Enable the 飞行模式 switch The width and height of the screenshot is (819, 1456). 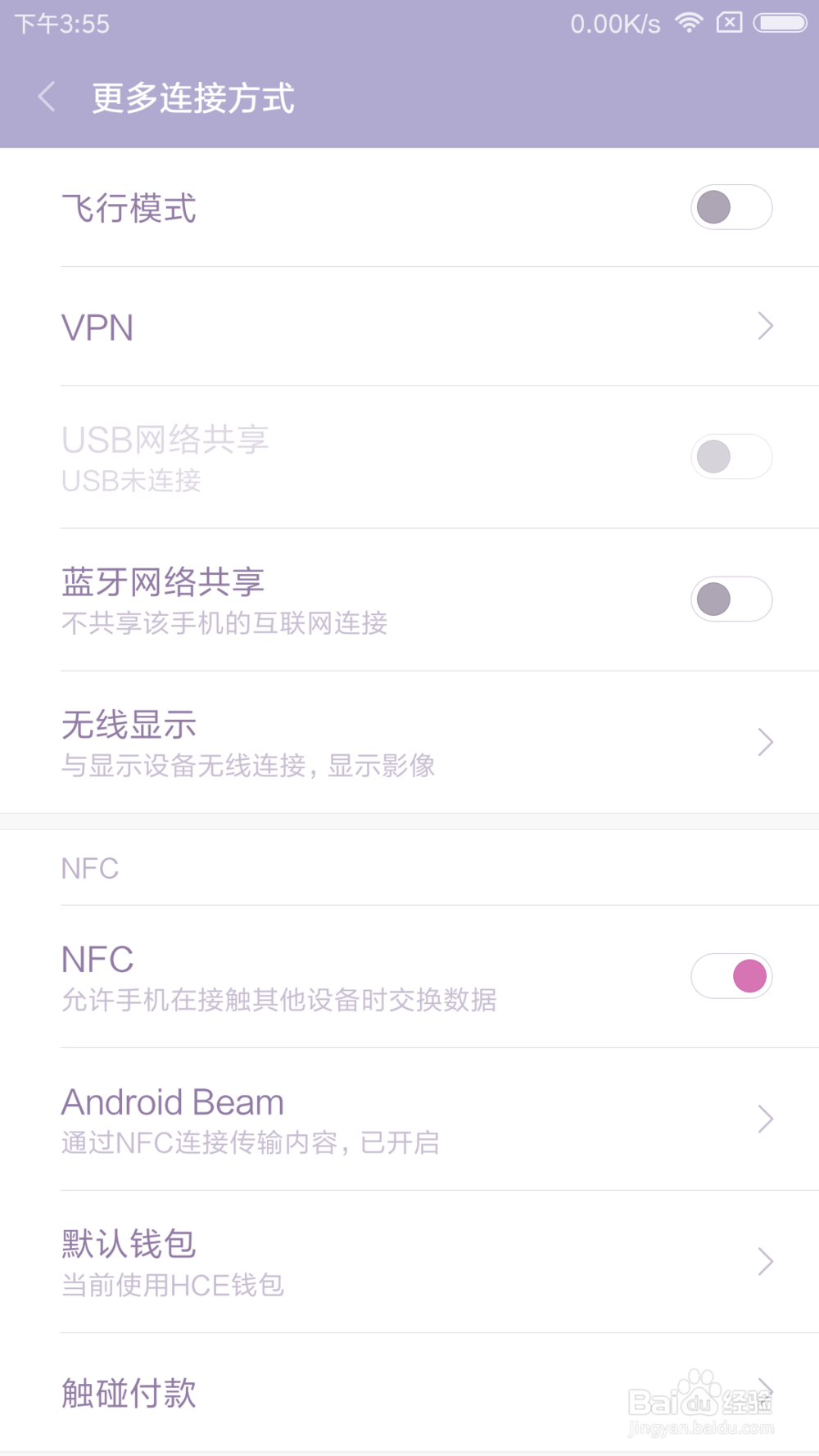731,207
